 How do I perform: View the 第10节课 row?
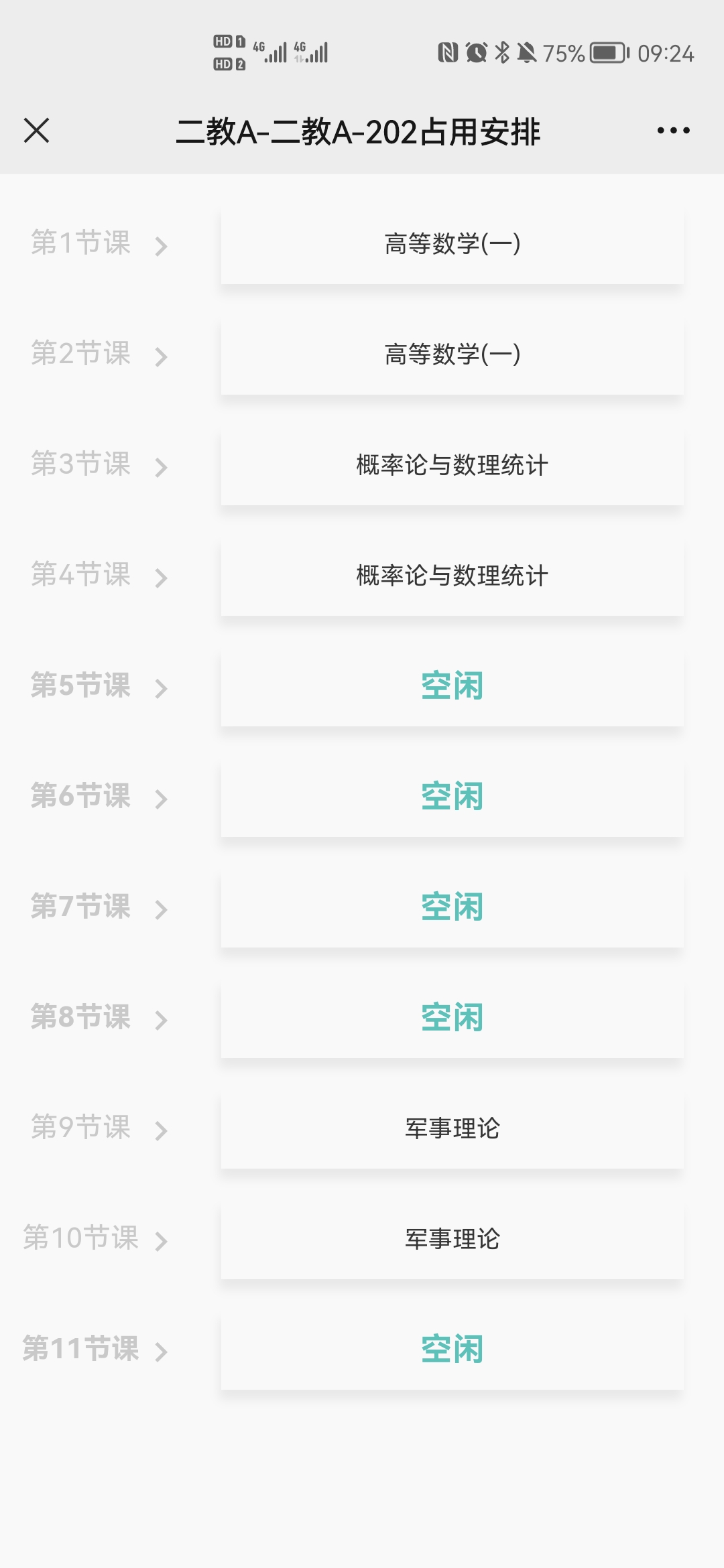coord(362,1240)
